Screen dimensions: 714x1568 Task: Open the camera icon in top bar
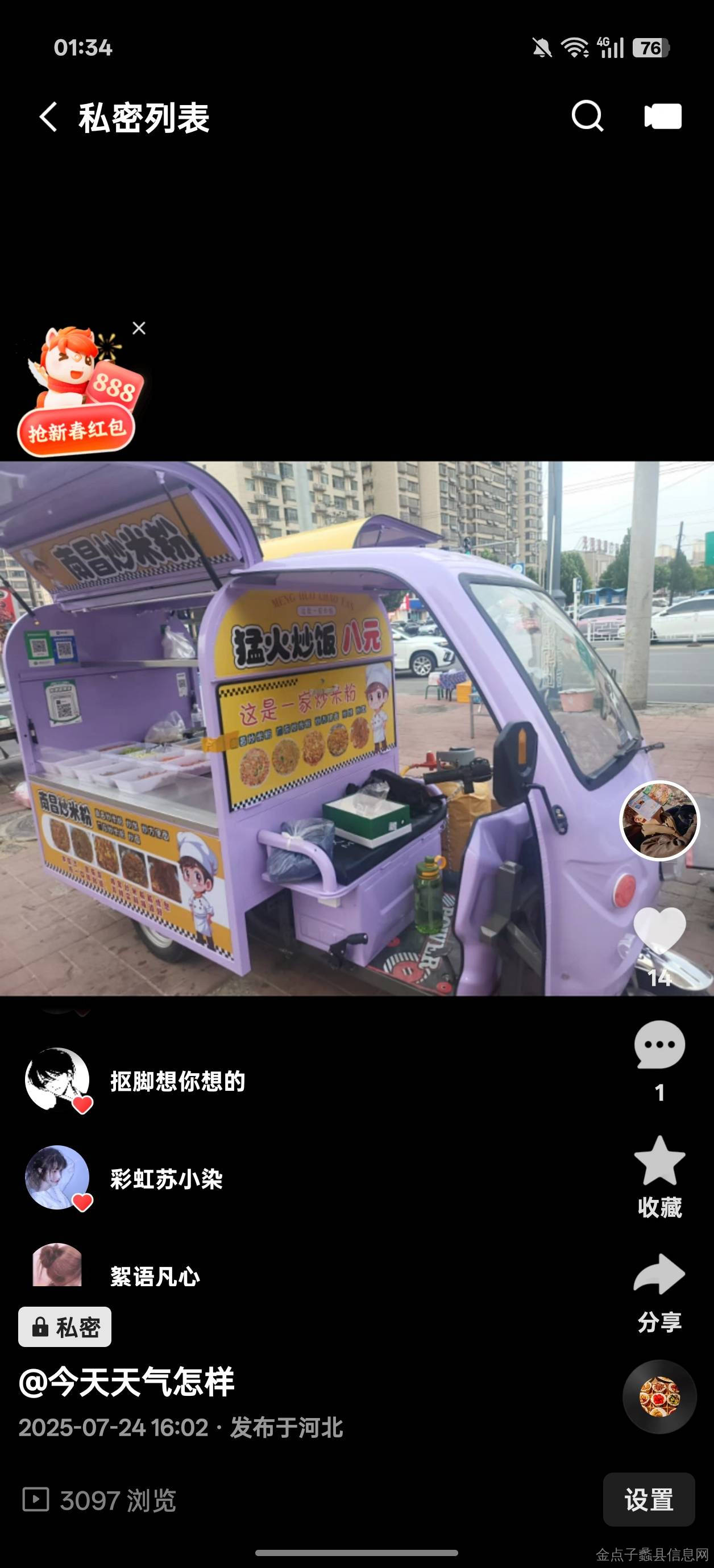pyautogui.click(x=663, y=116)
